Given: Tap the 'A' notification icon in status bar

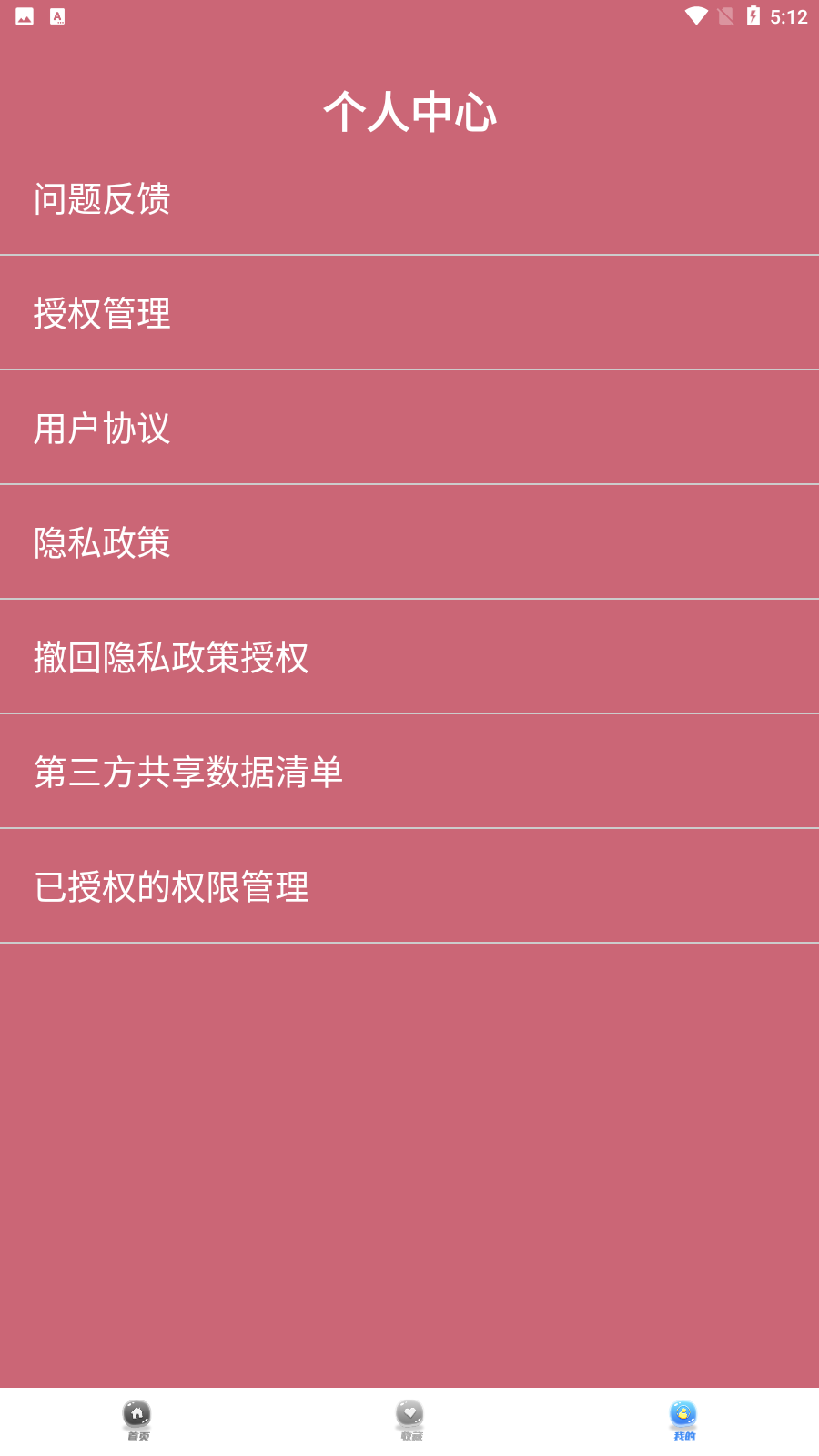Looking at the screenshot, I should coord(56,15).
